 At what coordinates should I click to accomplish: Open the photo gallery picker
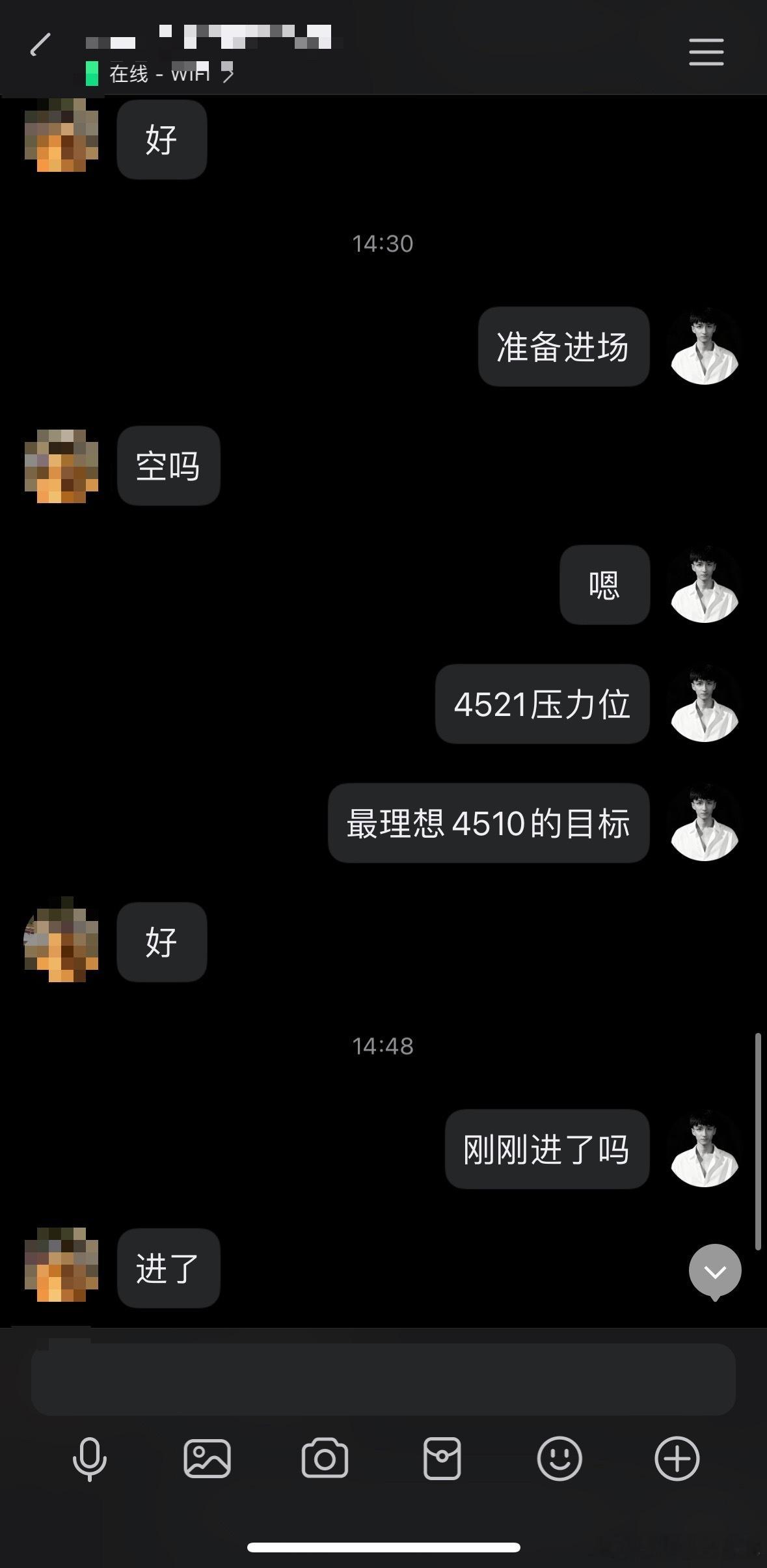point(208,1458)
